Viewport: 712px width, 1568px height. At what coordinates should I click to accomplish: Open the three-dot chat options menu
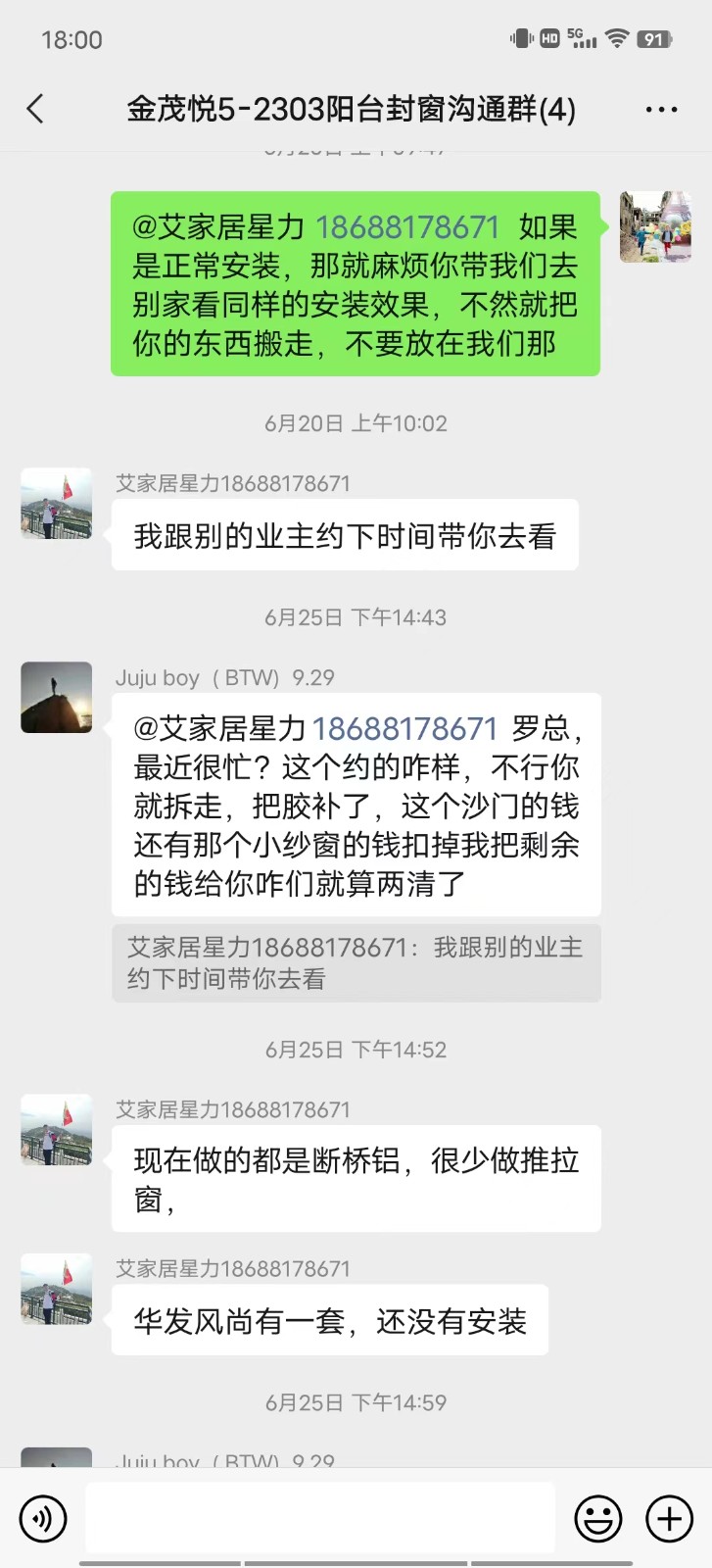[661, 110]
